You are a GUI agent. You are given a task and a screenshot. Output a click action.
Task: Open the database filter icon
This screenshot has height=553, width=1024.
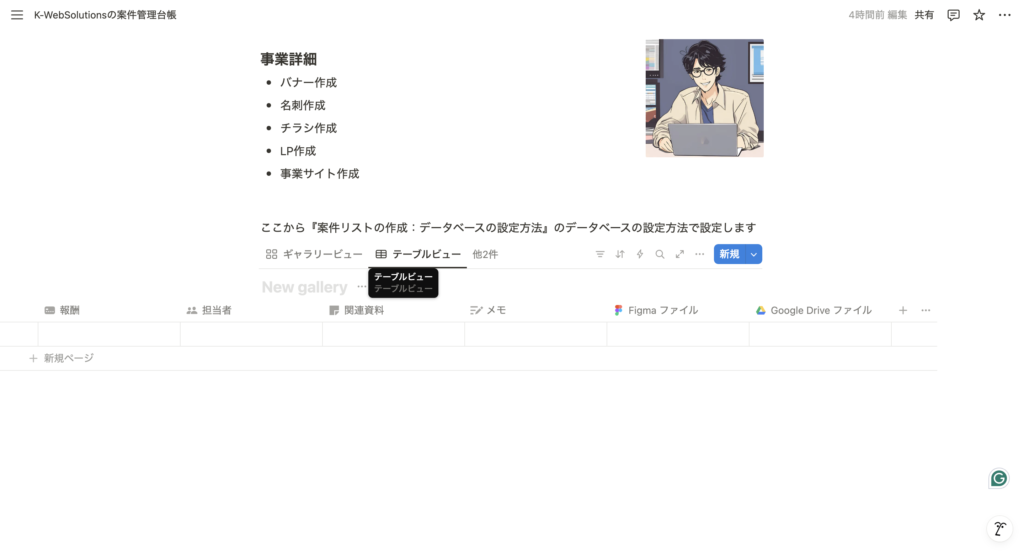[600, 254]
